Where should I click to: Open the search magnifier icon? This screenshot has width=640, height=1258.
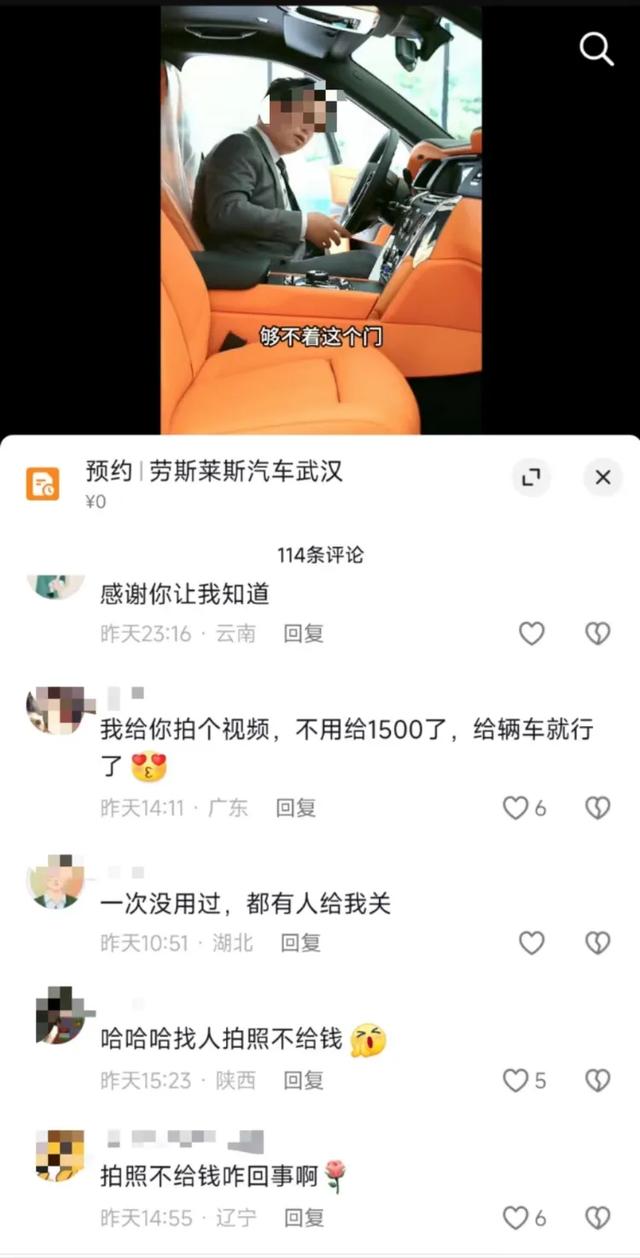point(596,47)
